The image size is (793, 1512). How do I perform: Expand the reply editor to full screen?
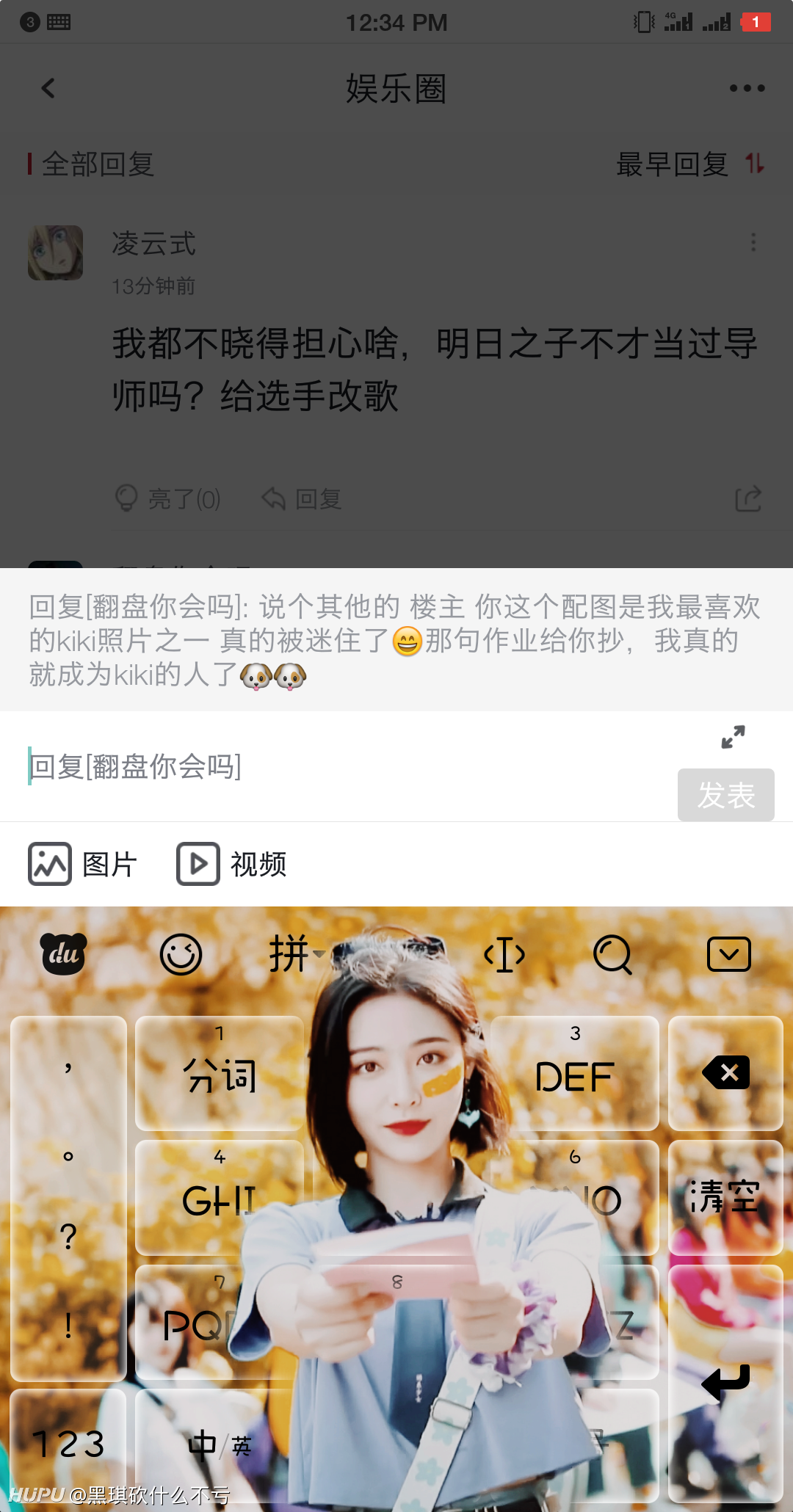tap(733, 737)
